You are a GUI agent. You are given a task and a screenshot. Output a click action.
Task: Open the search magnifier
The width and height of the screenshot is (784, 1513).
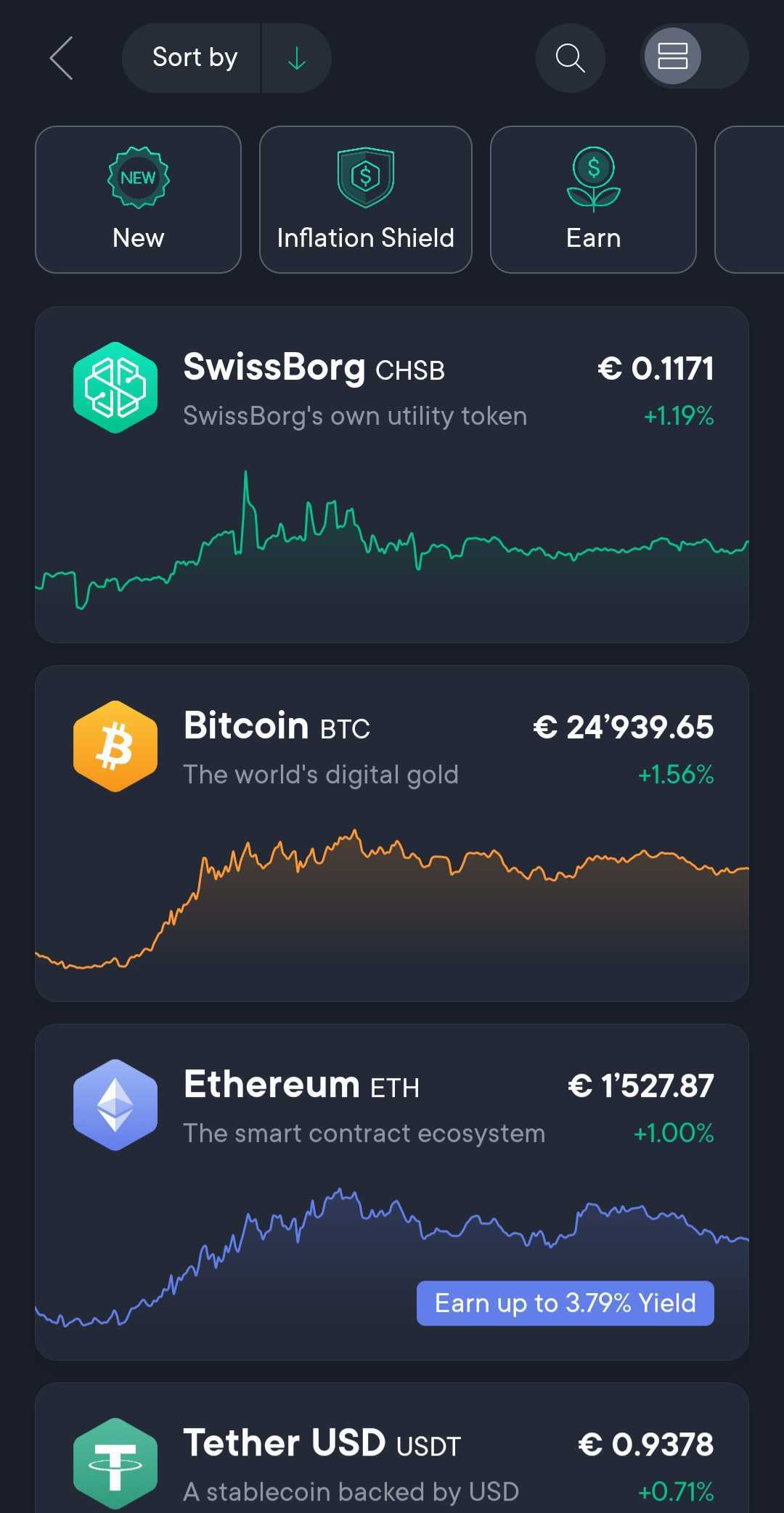click(570, 58)
